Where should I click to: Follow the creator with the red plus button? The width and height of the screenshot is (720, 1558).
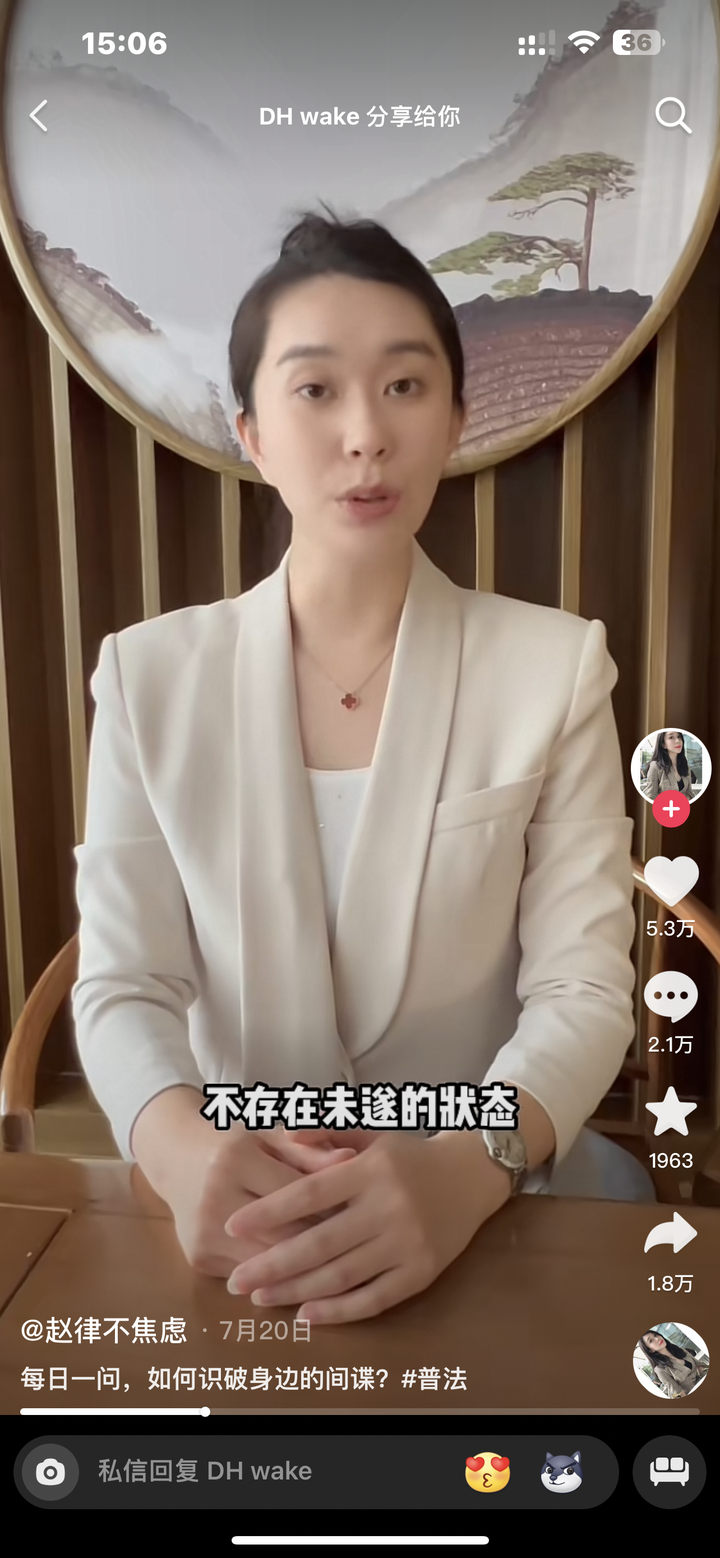click(671, 809)
